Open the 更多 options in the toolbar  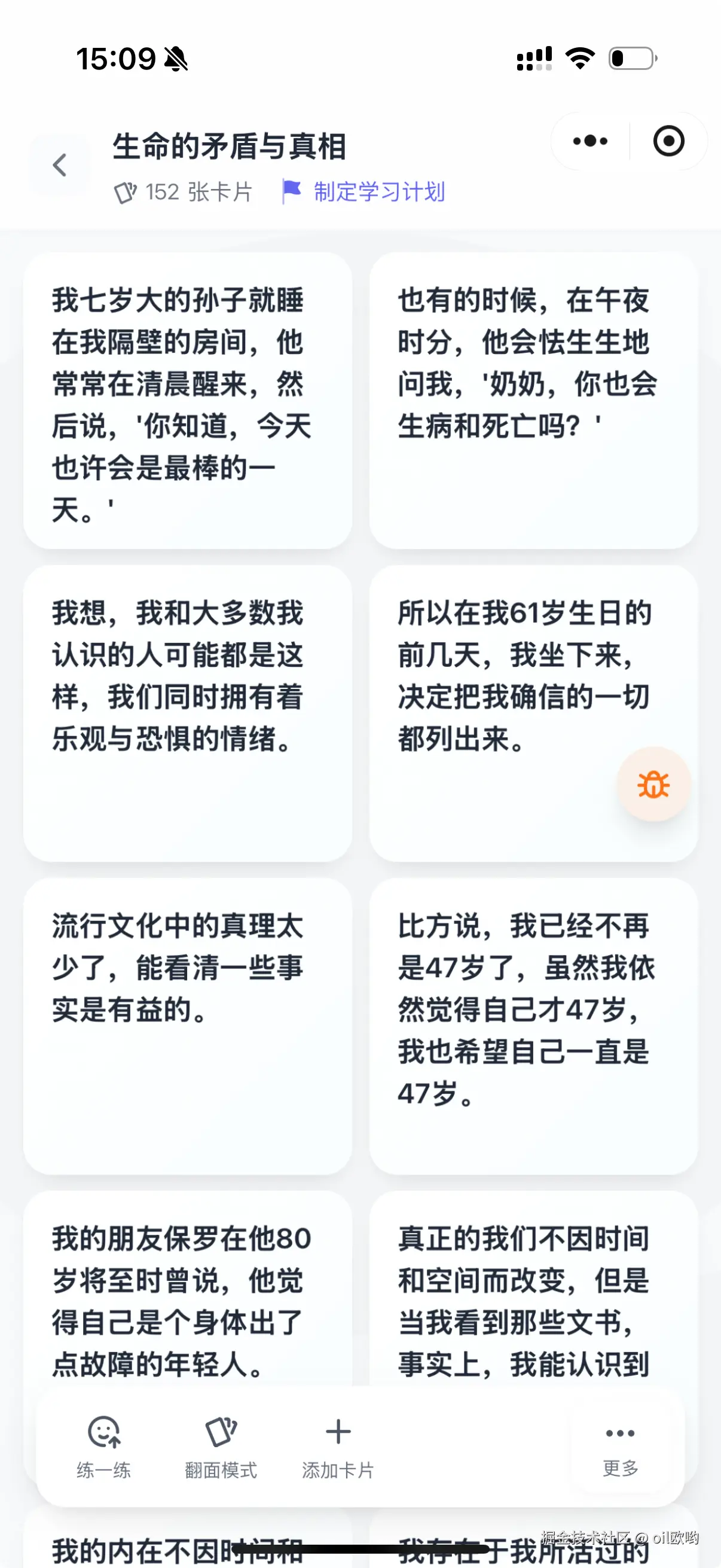pyautogui.click(x=620, y=1446)
